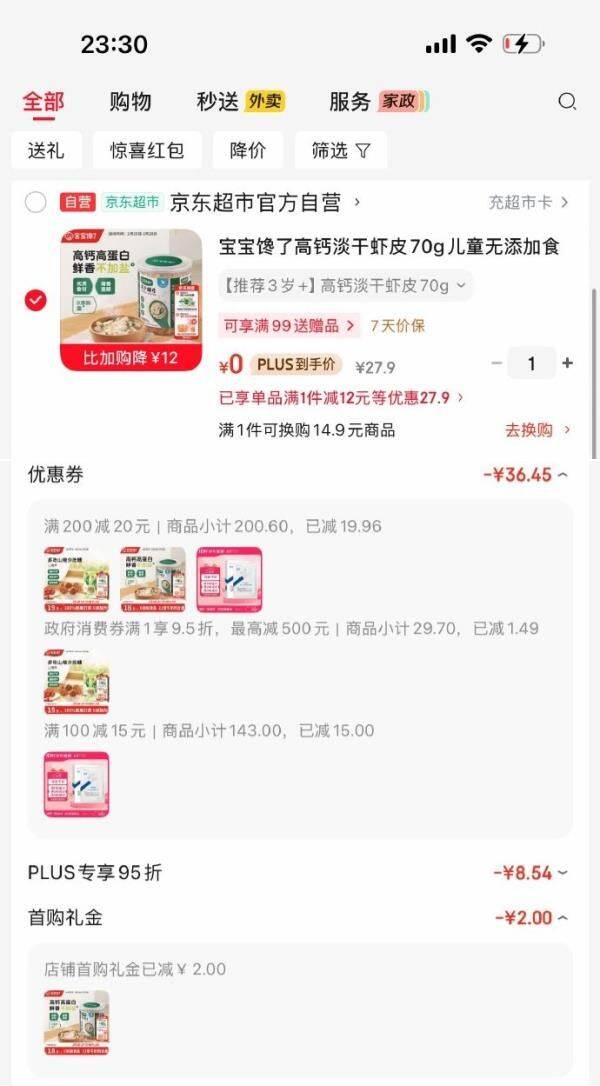Screen dimensions: 600x1086
Task: Open the 筛选 filter options
Action: [x=340, y=150]
